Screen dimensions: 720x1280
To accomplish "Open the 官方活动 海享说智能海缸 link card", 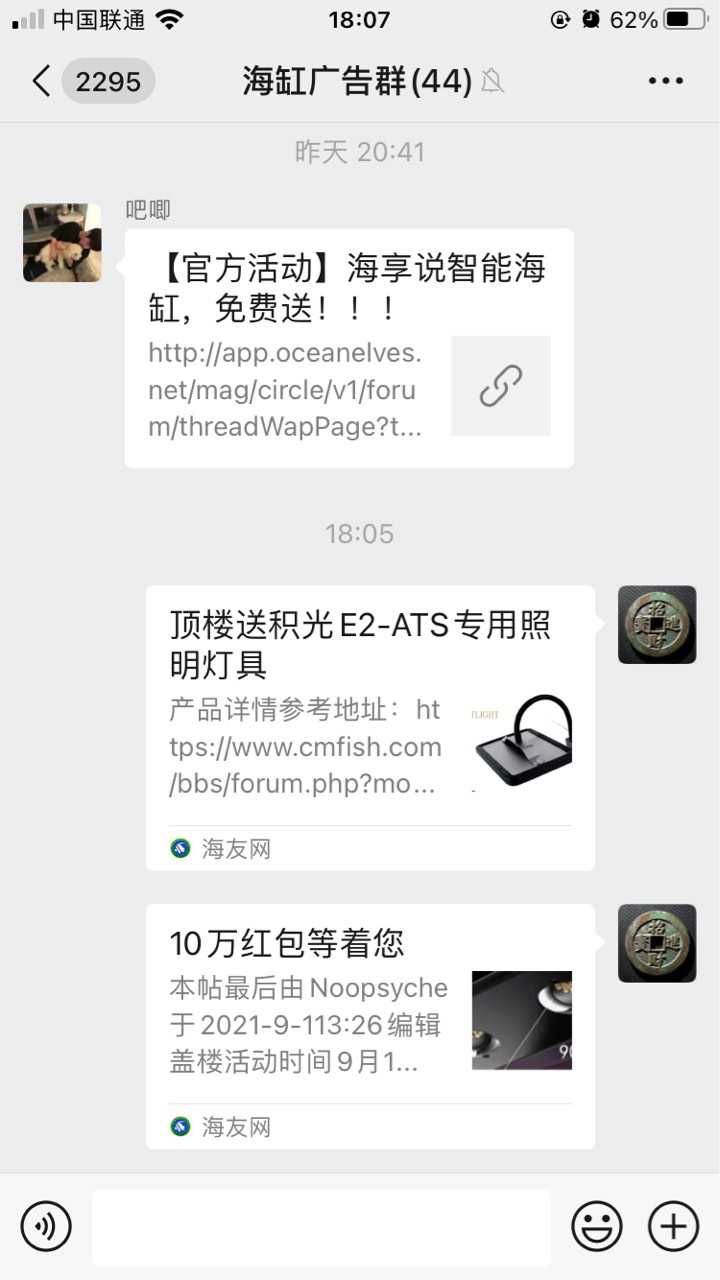I will pyautogui.click(x=348, y=348).
